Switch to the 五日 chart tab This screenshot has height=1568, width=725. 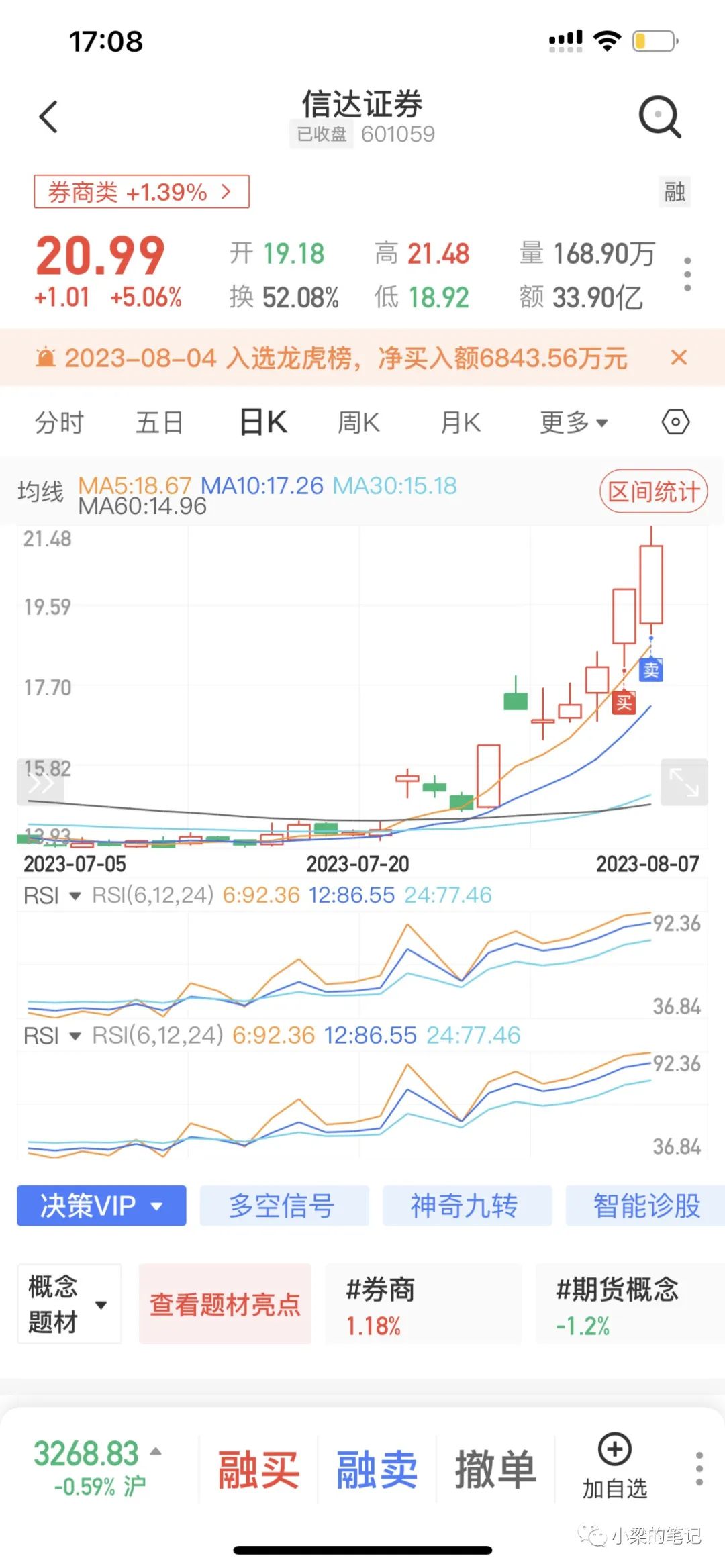tap(159, 423)
